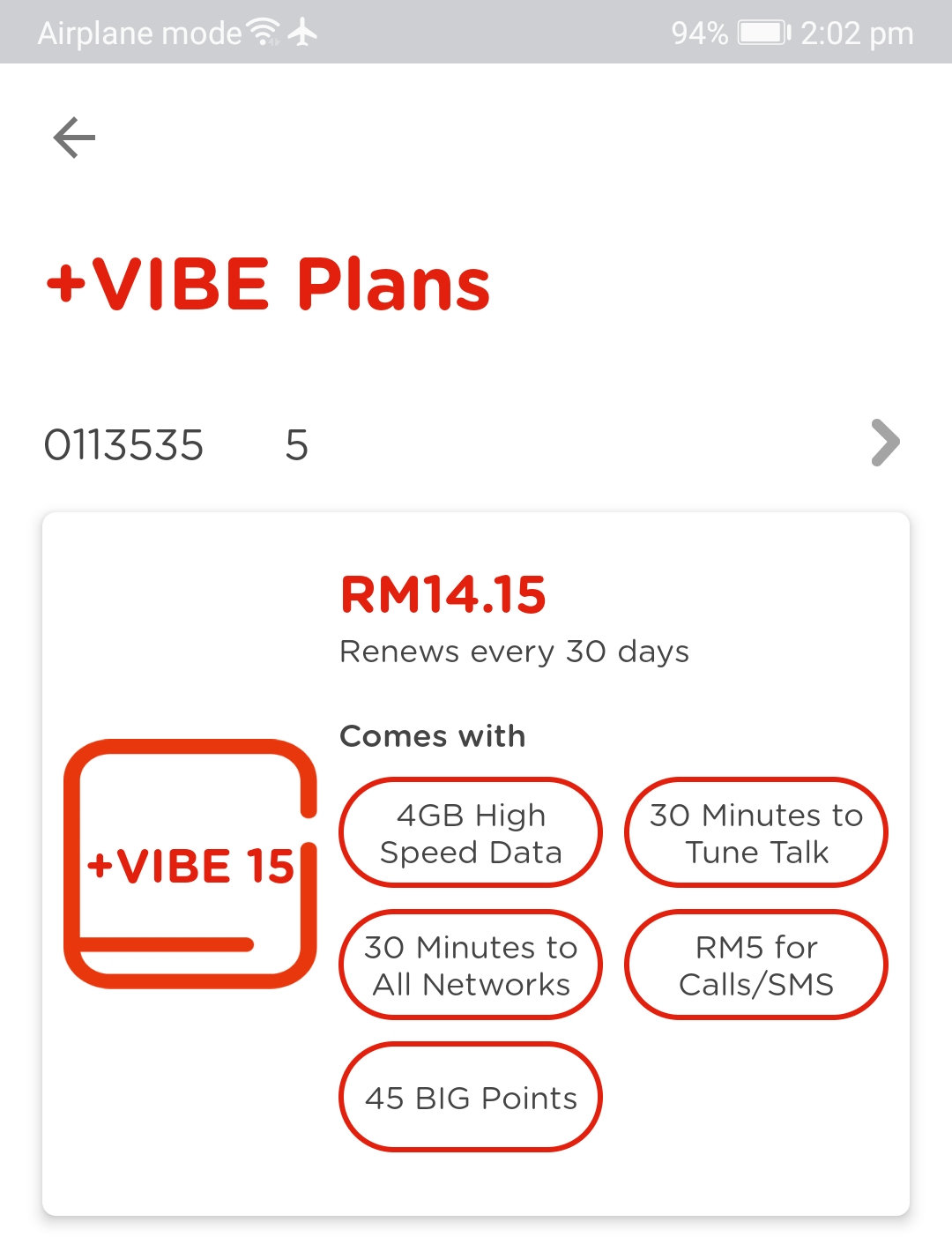Open the phone number selector row

476,443
